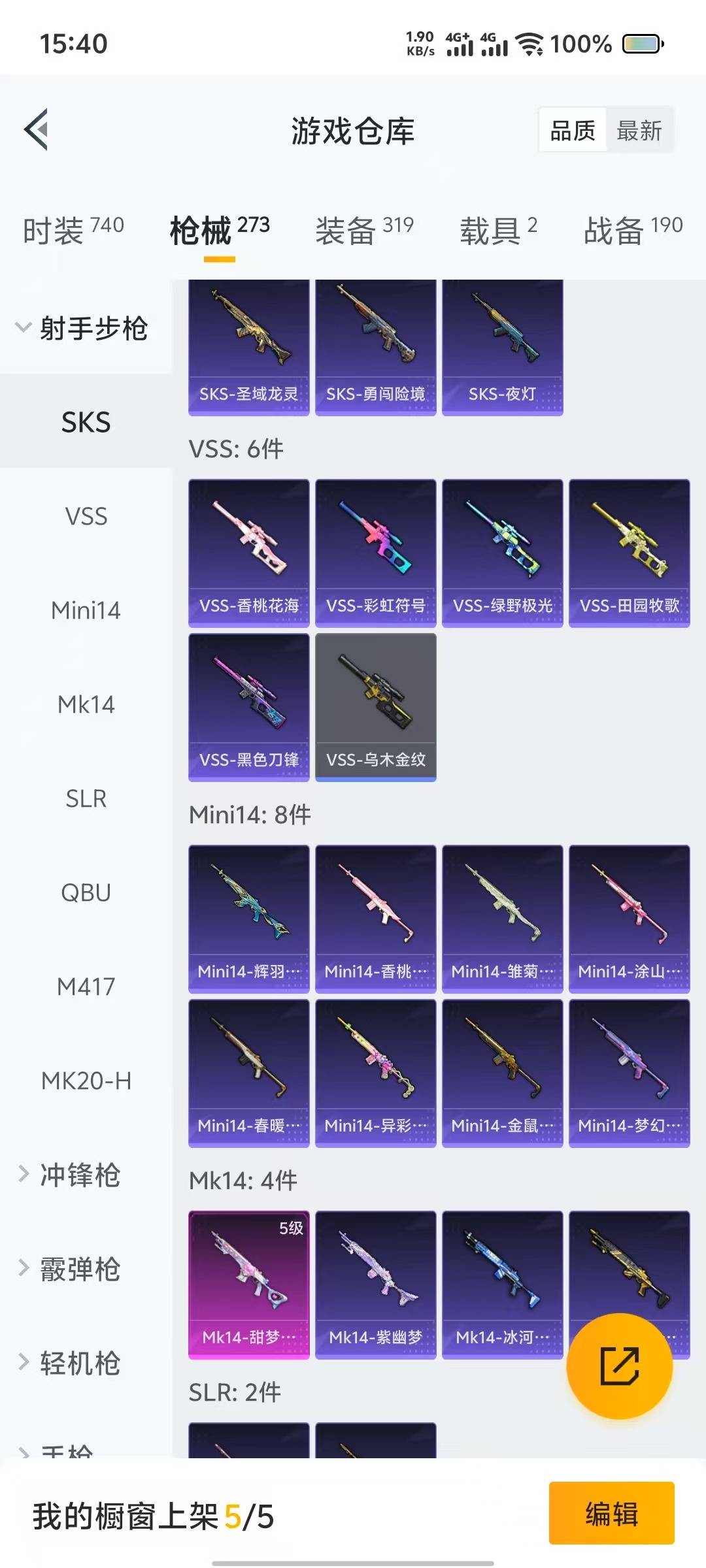This screenshot has width=706, height=1568.
Task: Select VSS in the side list
Action: tap(86, 516)
